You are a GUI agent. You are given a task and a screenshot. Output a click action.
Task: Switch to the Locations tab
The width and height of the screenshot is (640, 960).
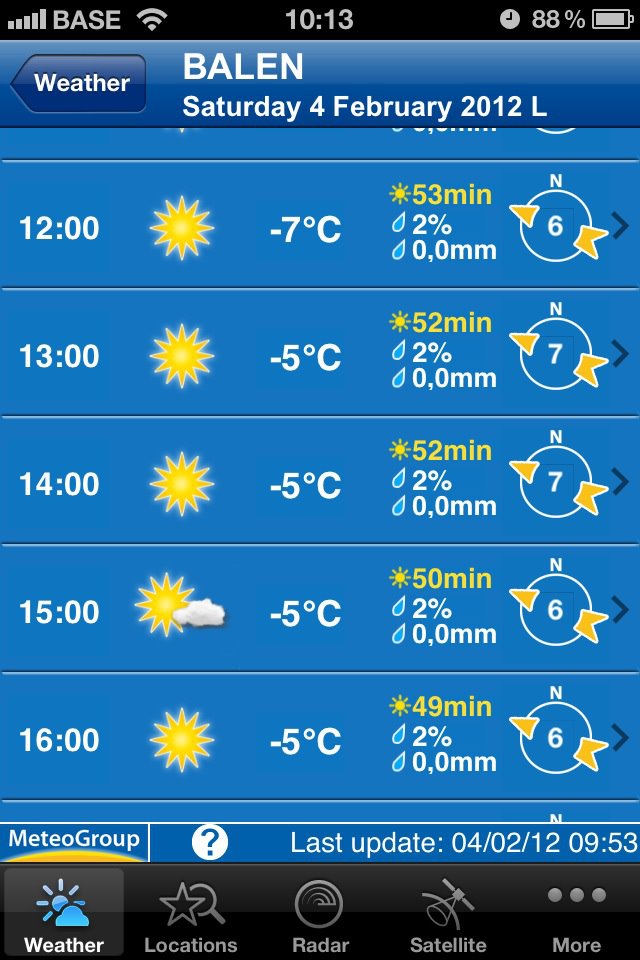[191, 914]
